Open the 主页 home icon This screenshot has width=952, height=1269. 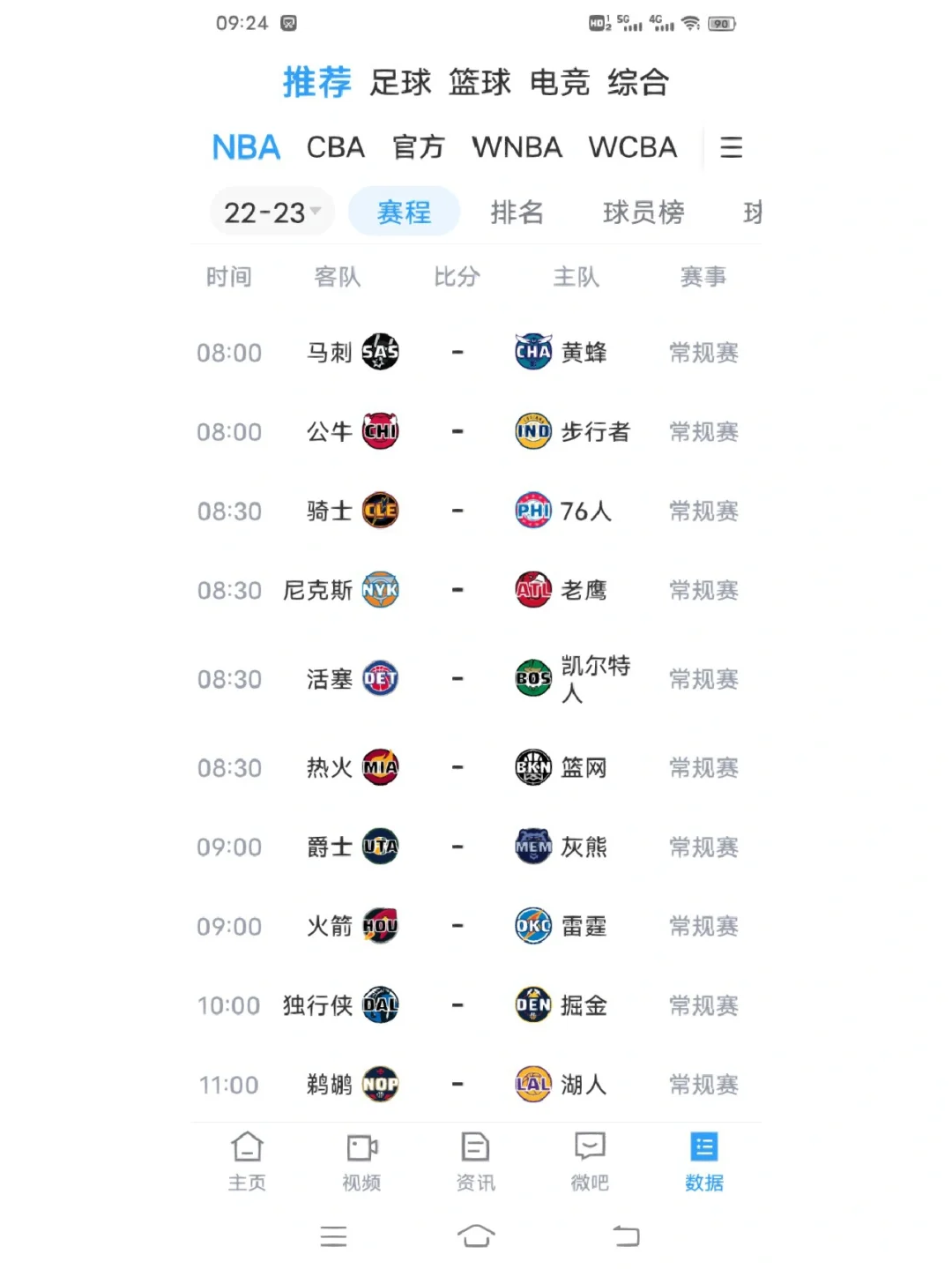(246, 1160)
